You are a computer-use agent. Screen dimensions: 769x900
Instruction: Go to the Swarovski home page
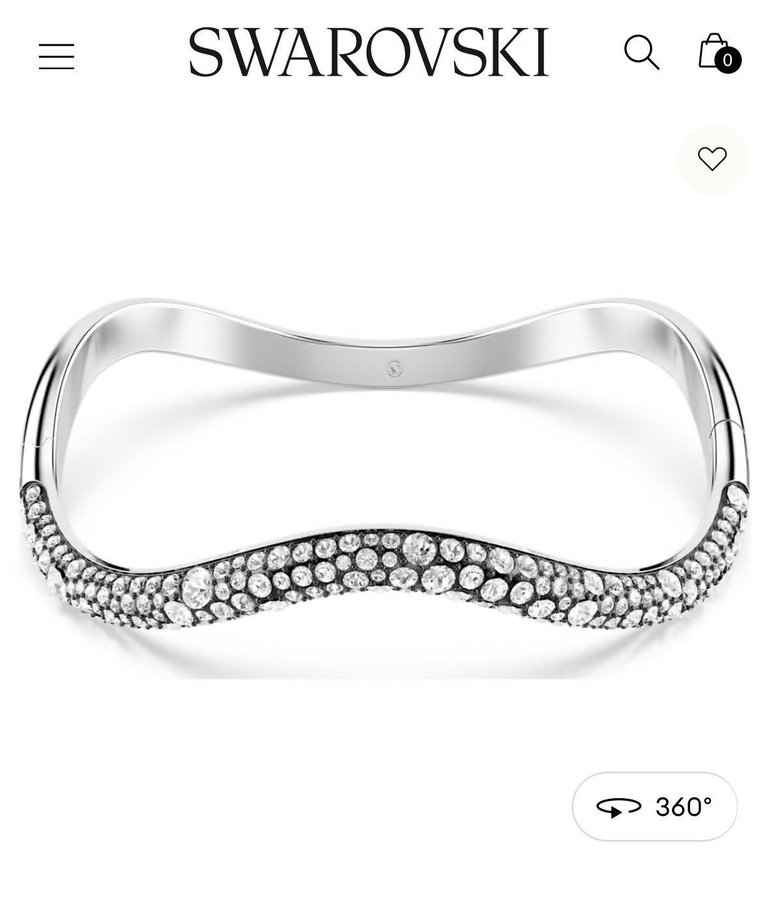369,53
